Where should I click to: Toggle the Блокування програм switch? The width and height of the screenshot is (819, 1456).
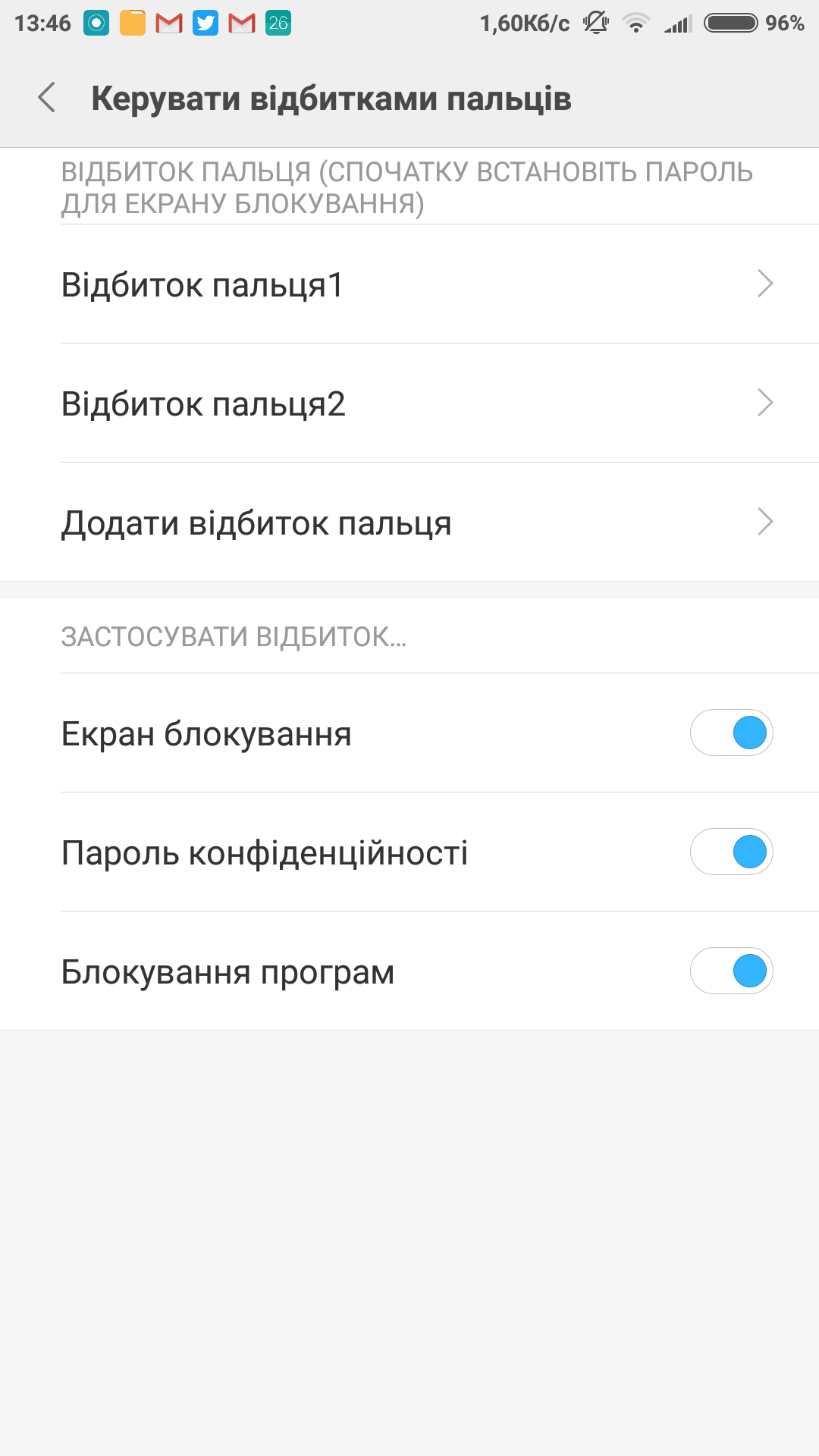pos(731,971)
